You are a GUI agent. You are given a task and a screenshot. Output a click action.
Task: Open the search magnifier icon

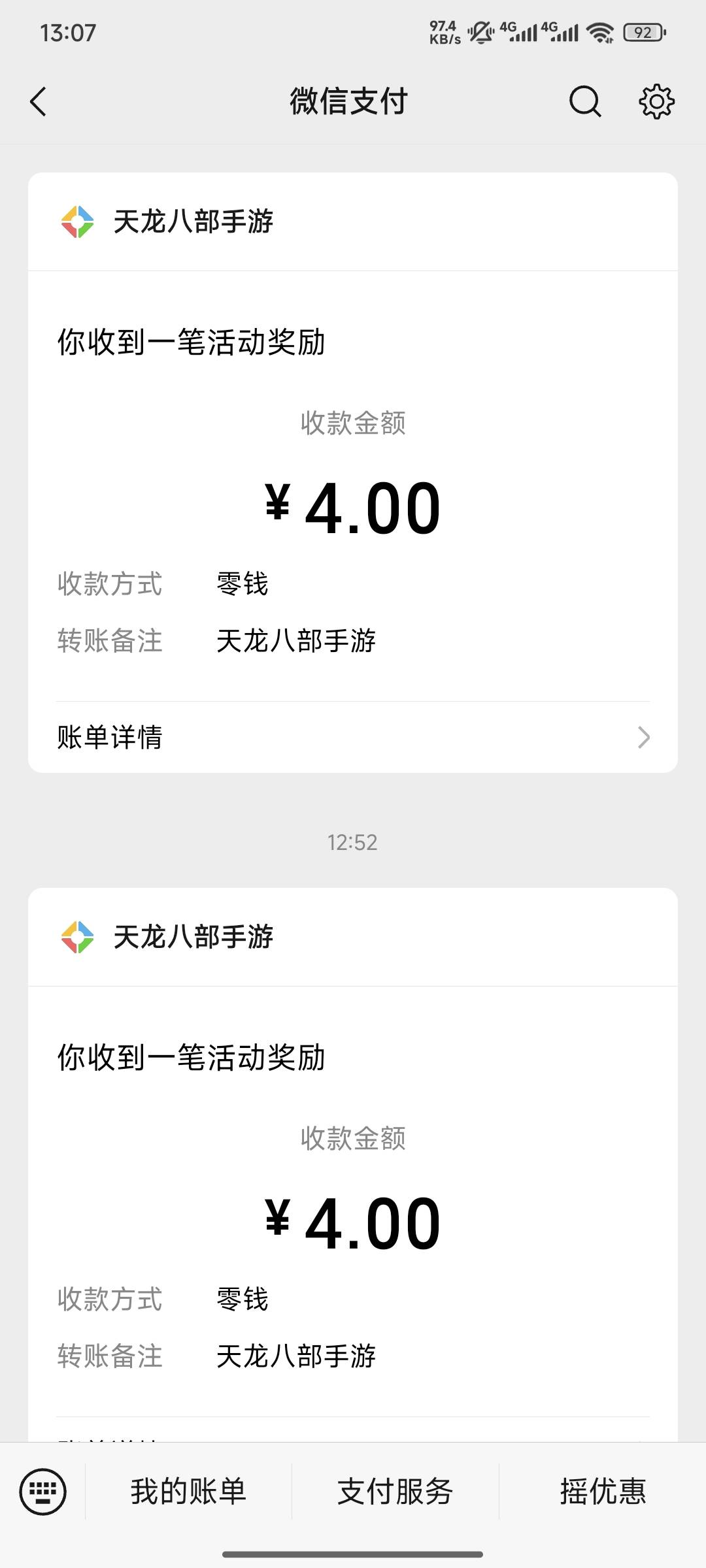pos(584,102)
